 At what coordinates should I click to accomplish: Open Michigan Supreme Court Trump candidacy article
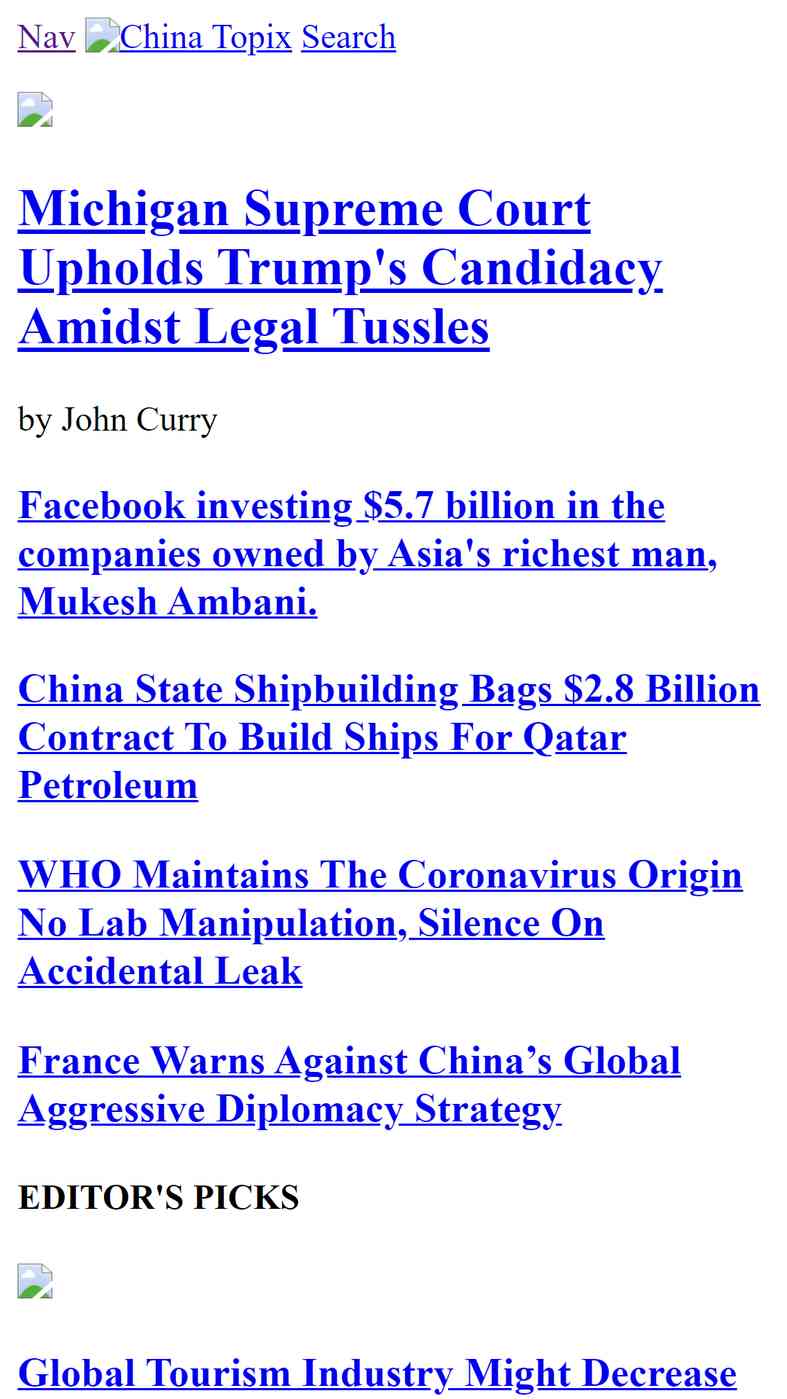(340, 268)
